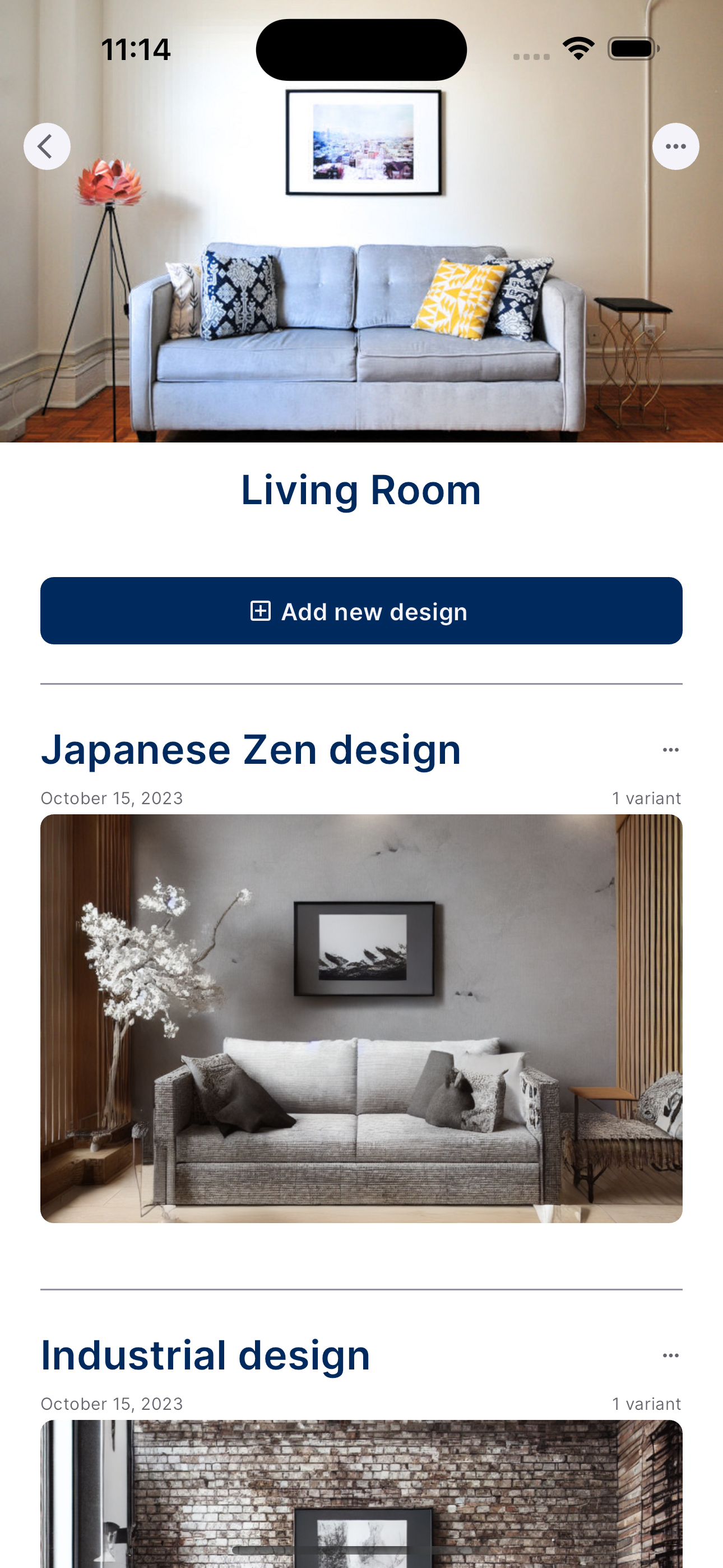Viewport: 723px width, 1568px height.
Task: Open options for the Japanese Zen design
Action: pyautogui.click(x=671, y=750)
